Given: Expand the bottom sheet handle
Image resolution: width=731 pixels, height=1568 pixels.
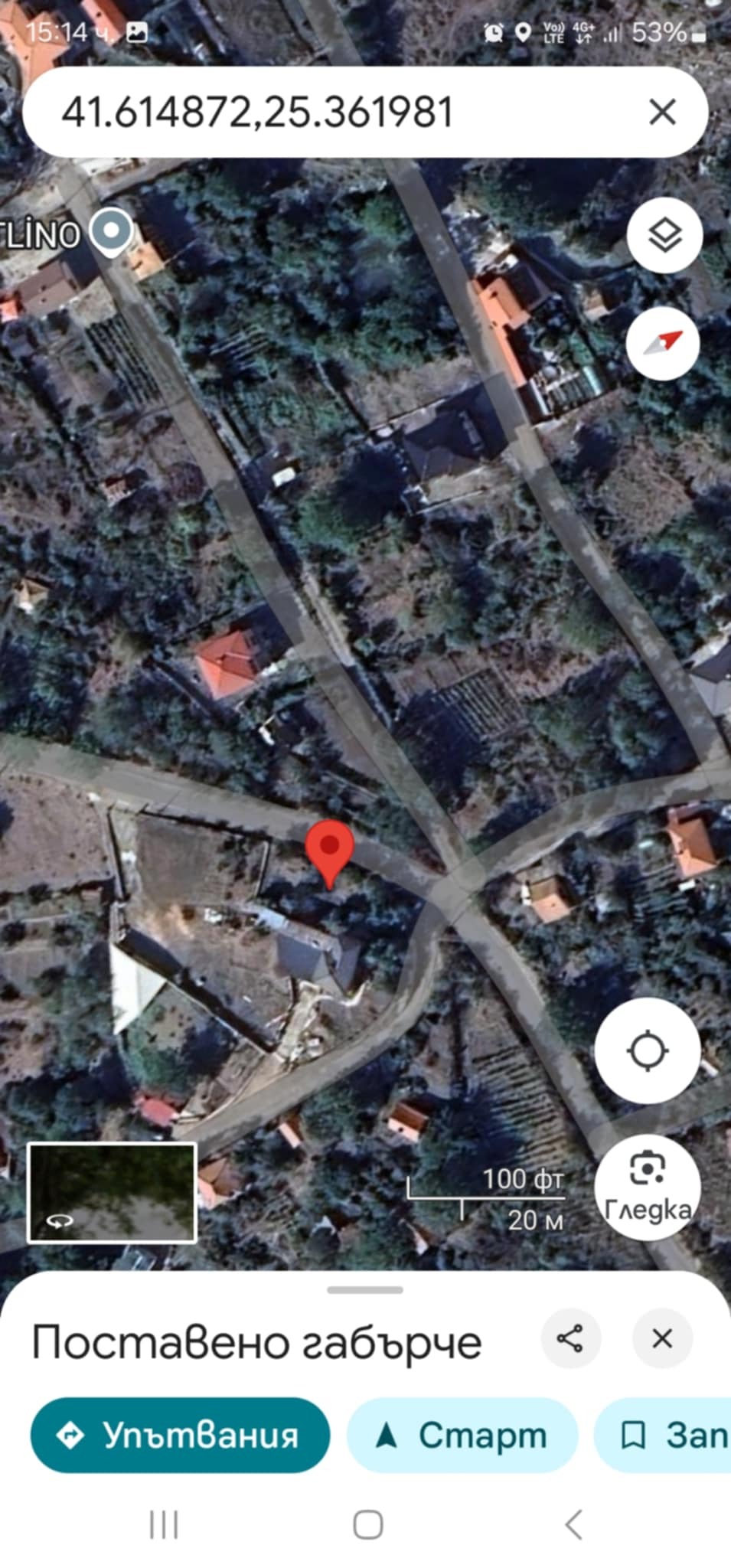Looking at the screenshot, I should click(365, 1290).
